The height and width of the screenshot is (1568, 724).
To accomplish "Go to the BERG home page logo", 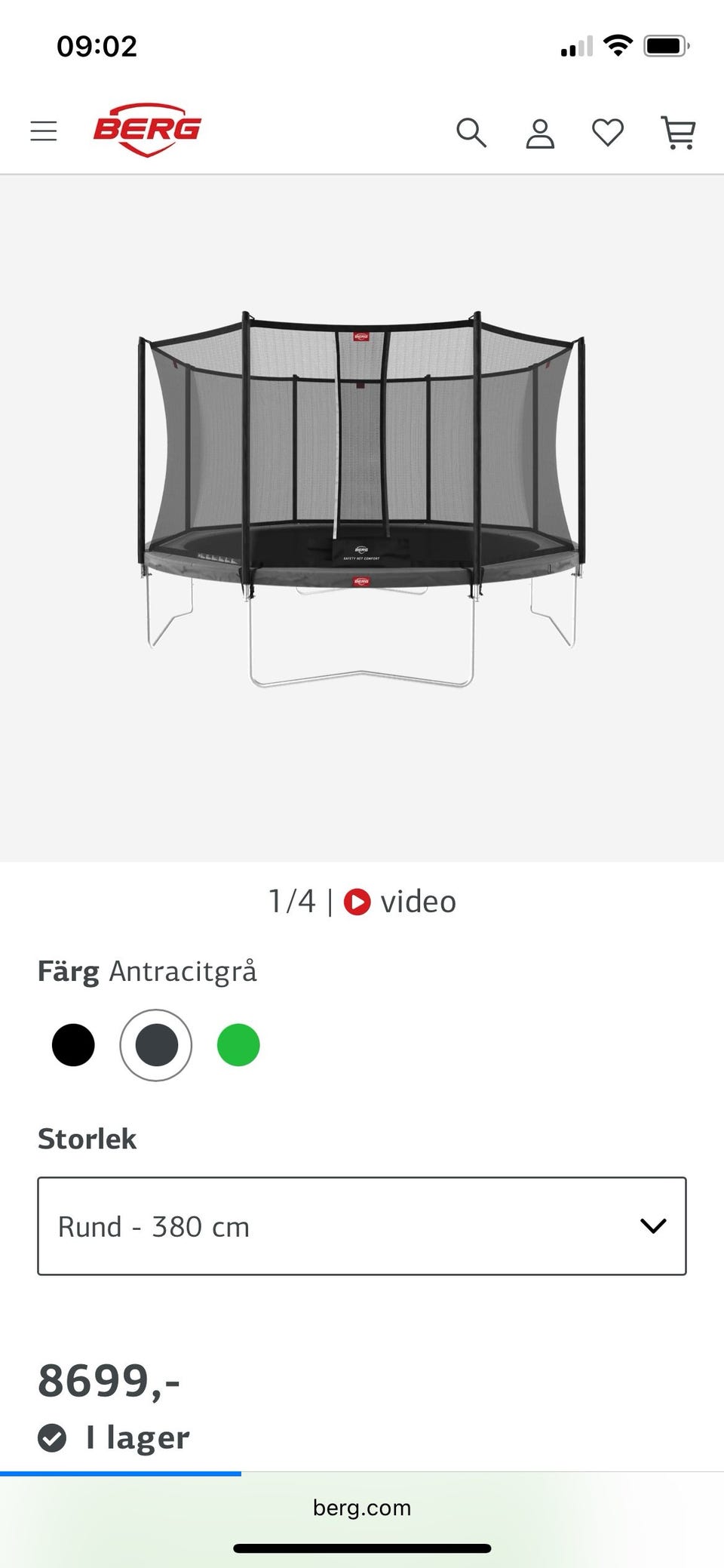I will (147, 130).
